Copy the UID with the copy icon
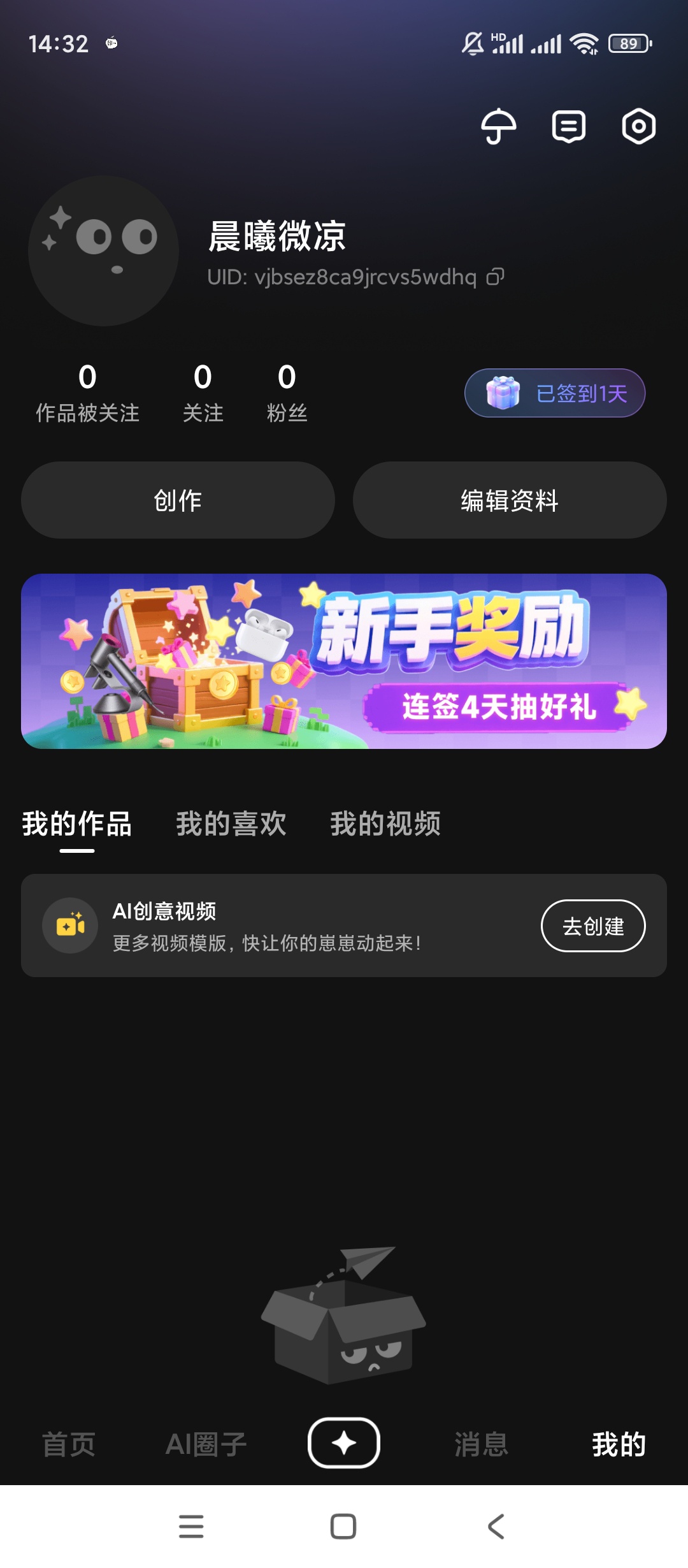Viewport: 688px width, 1568px height. [x=496, y=277]
